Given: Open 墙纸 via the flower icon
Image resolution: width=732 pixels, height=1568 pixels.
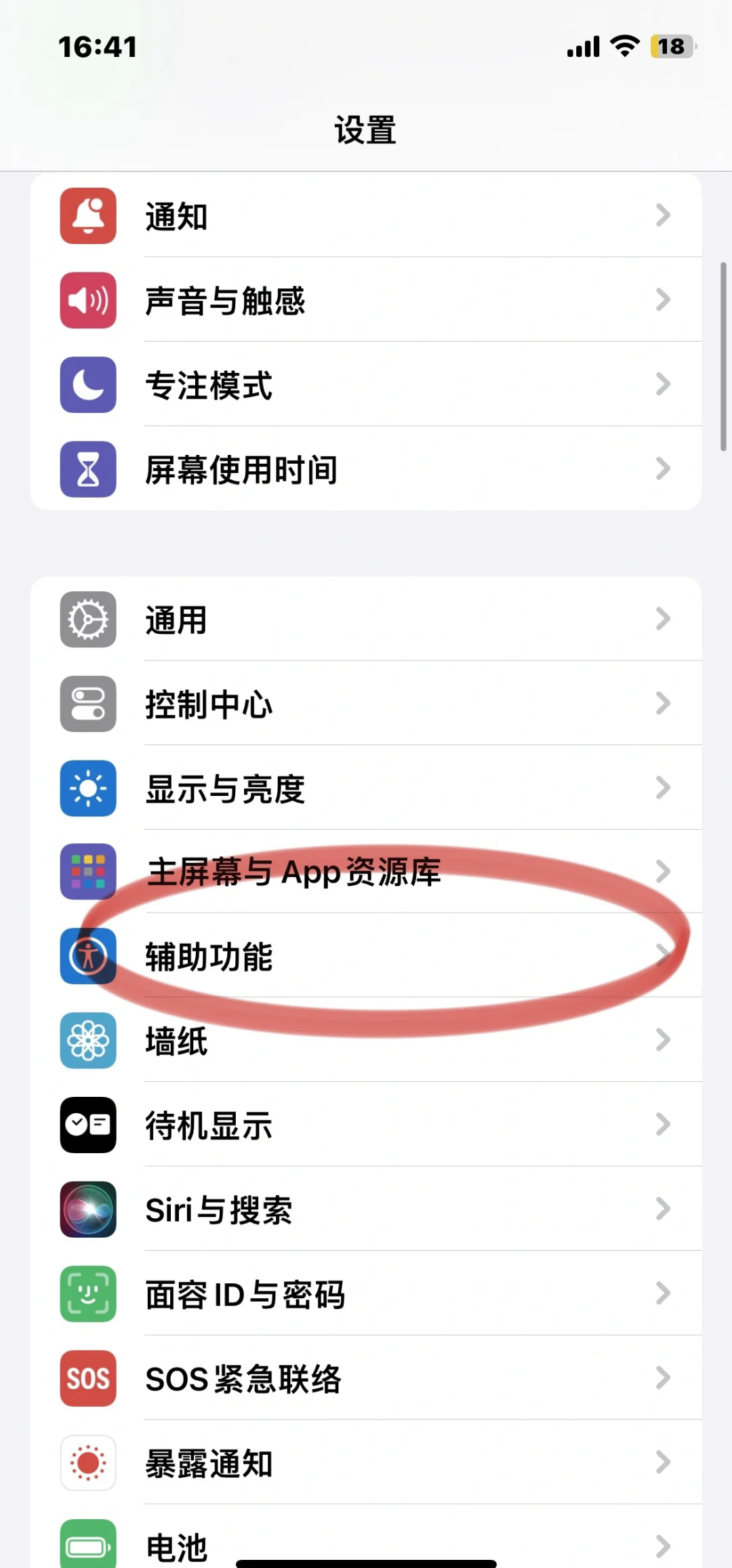Looking at the screenshot, I should 87,1041.
